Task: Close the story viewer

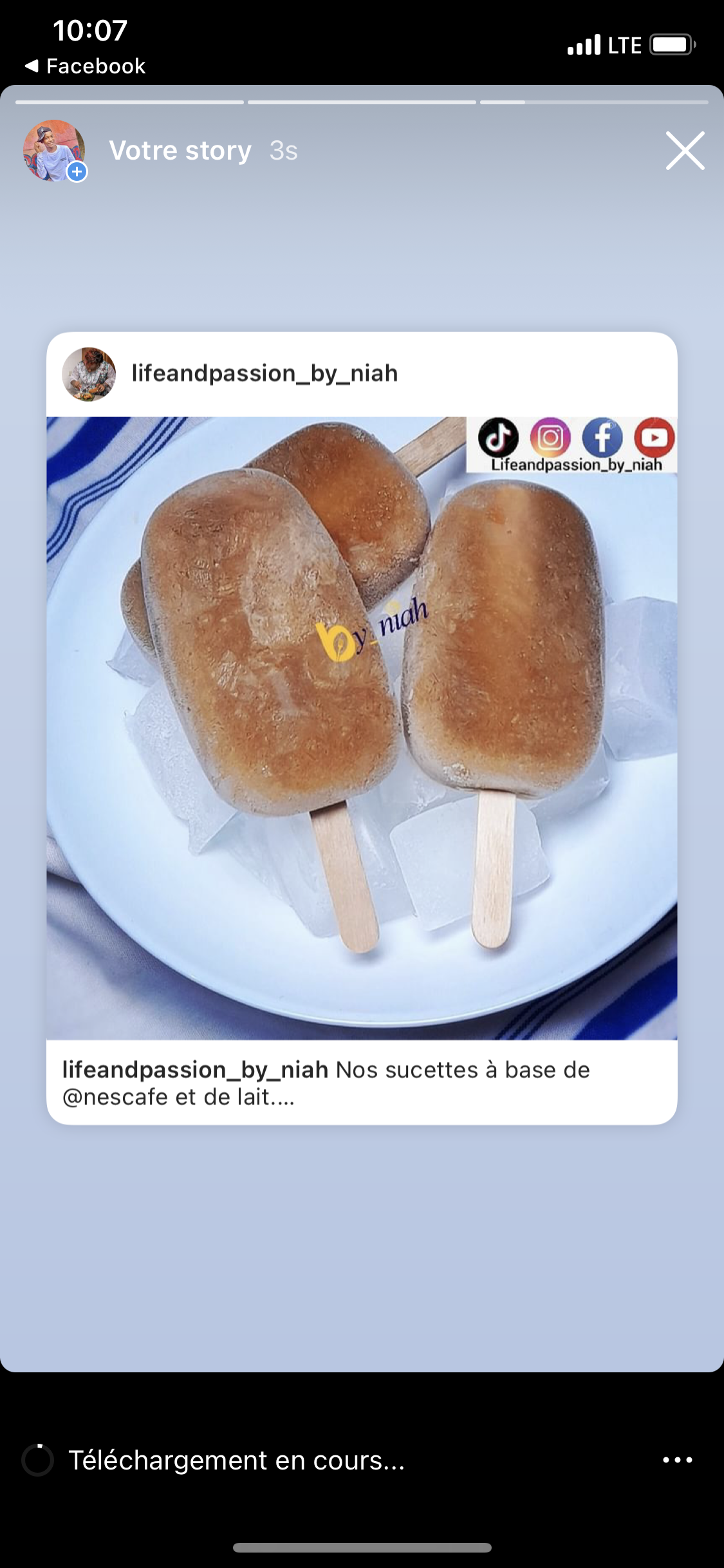Action: coord(685,151)
